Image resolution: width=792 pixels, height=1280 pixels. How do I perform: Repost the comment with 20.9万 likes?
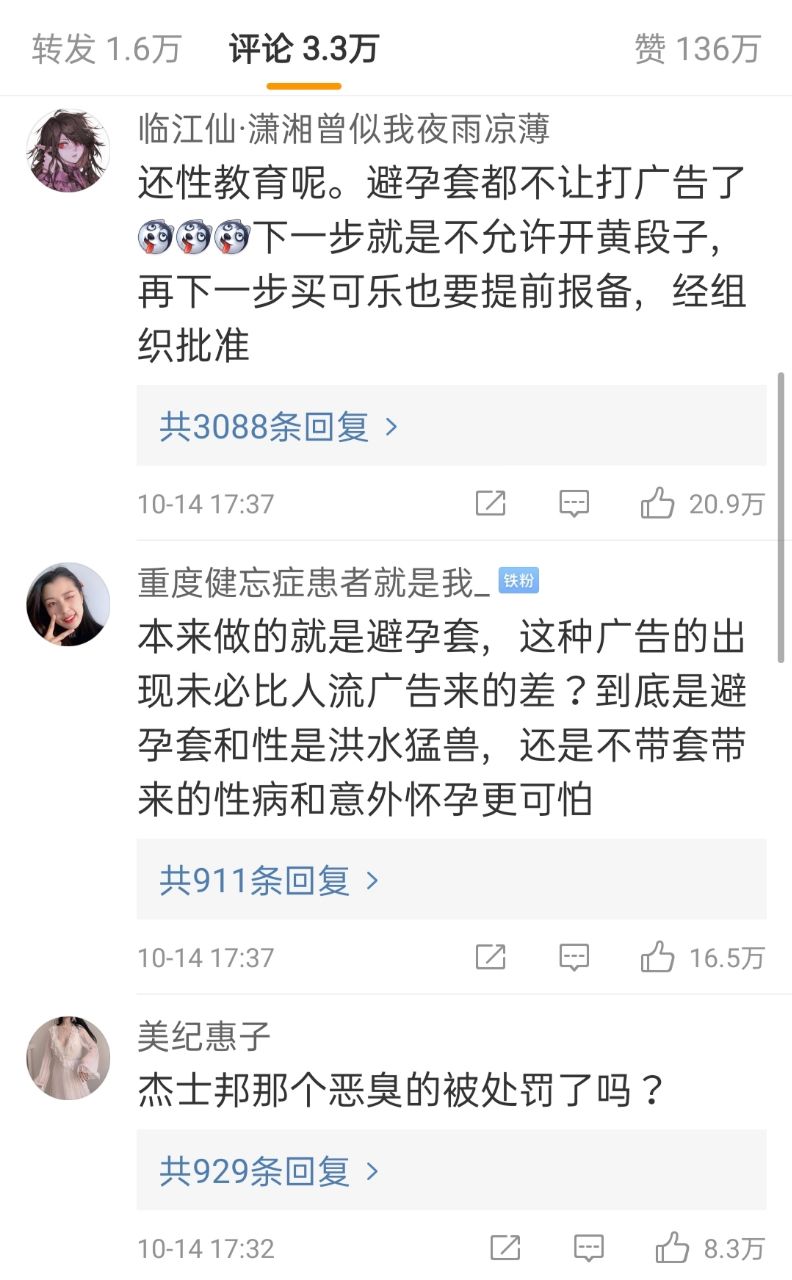click(490, 504)
